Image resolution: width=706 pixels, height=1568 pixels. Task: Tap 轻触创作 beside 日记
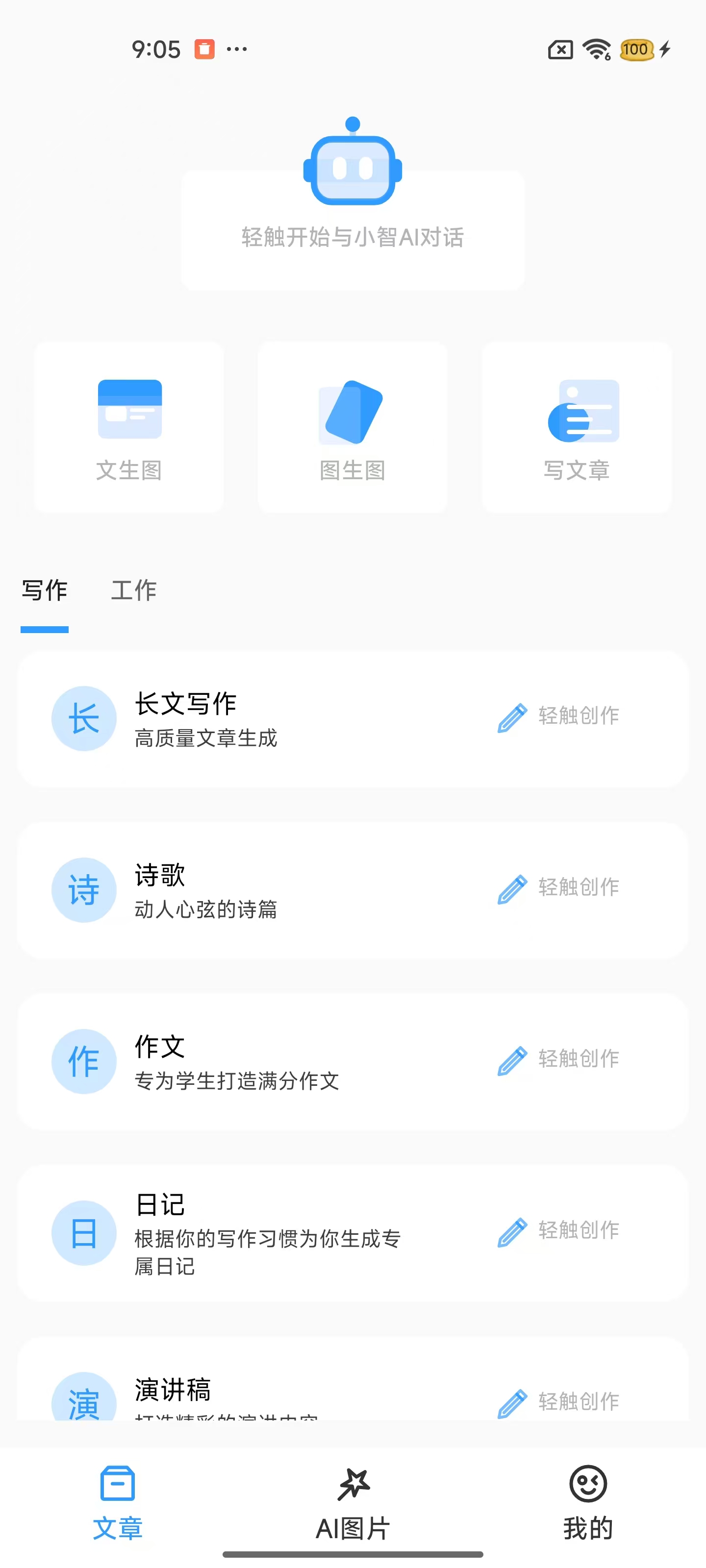point(558,1231)
